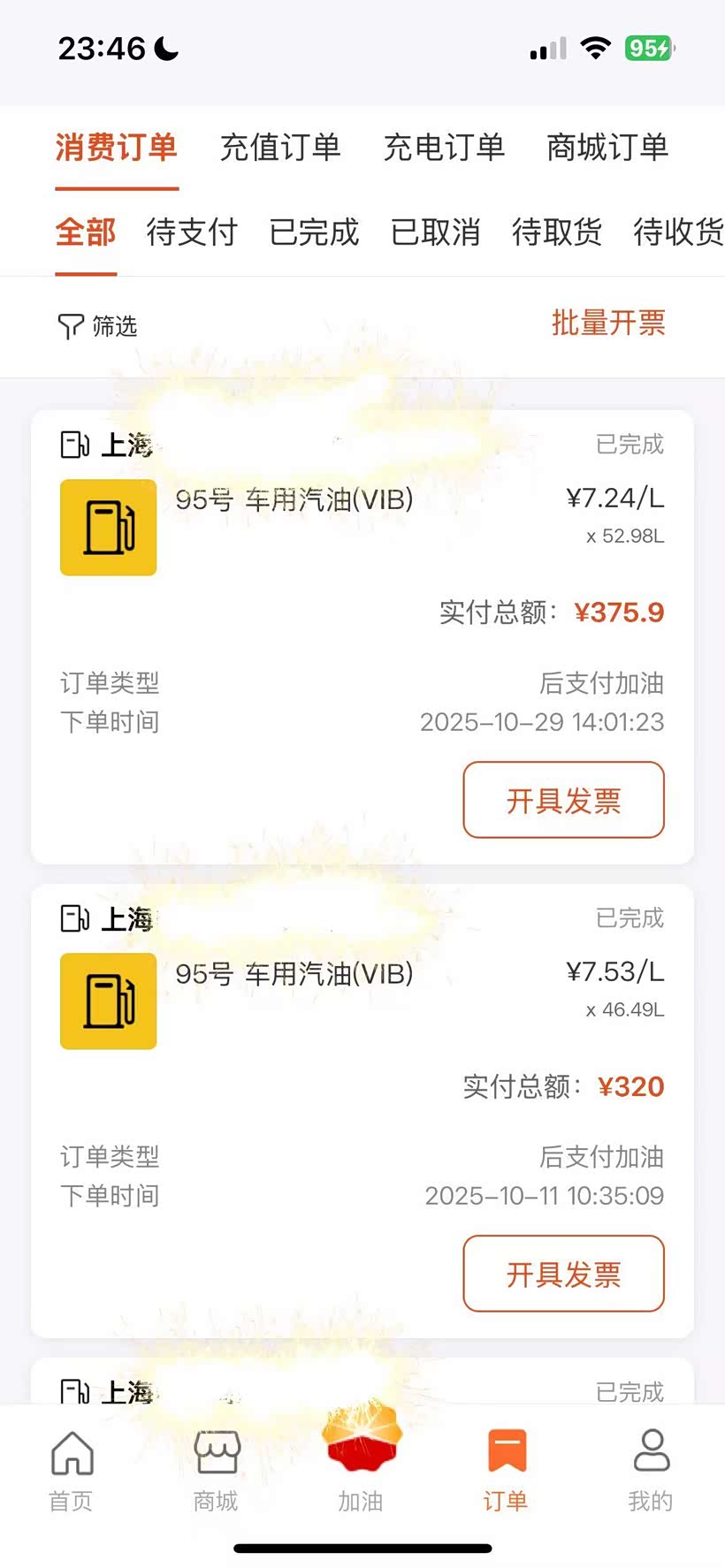Switch to the 充电订单 tab

[x=444, y=148]
